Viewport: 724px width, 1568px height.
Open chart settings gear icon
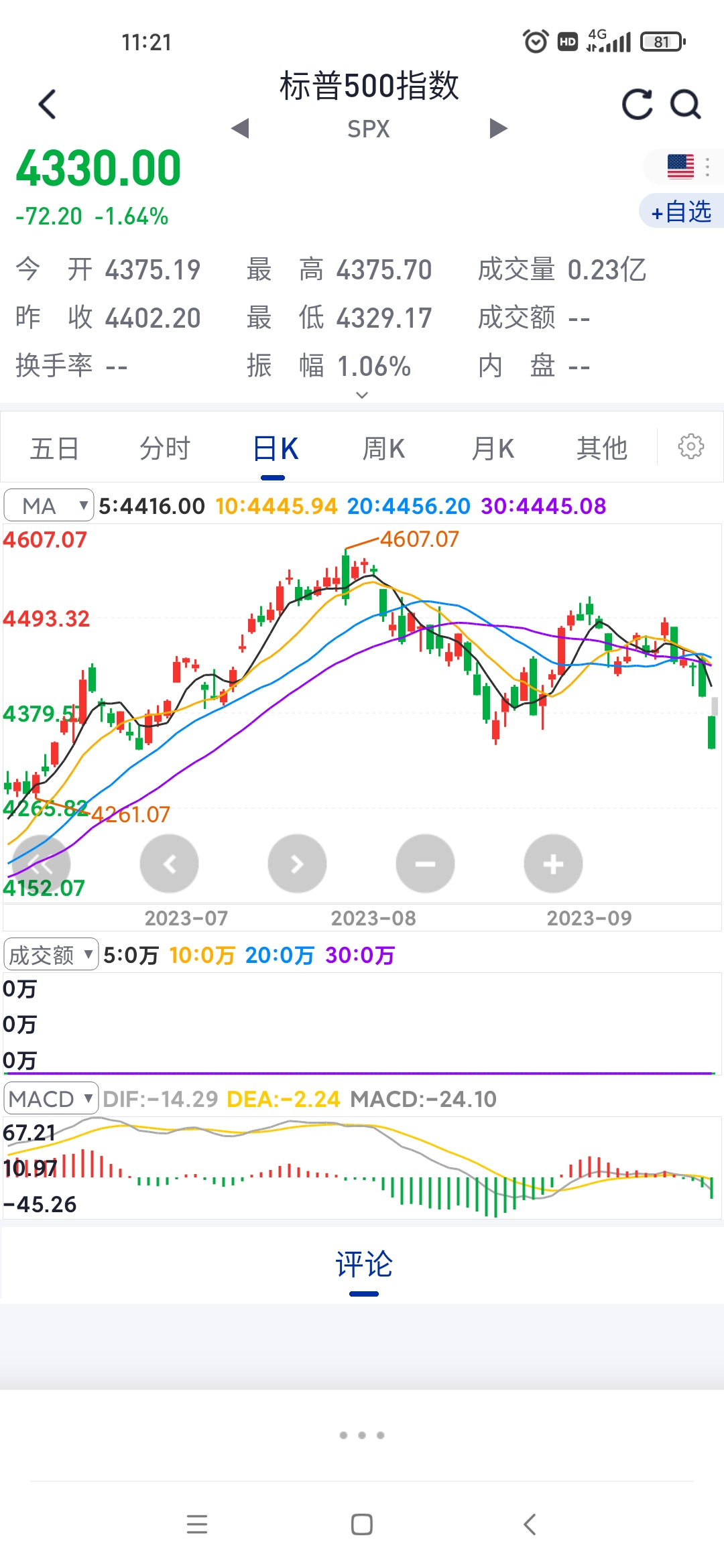pyautogui.click(x=690, y=446)
